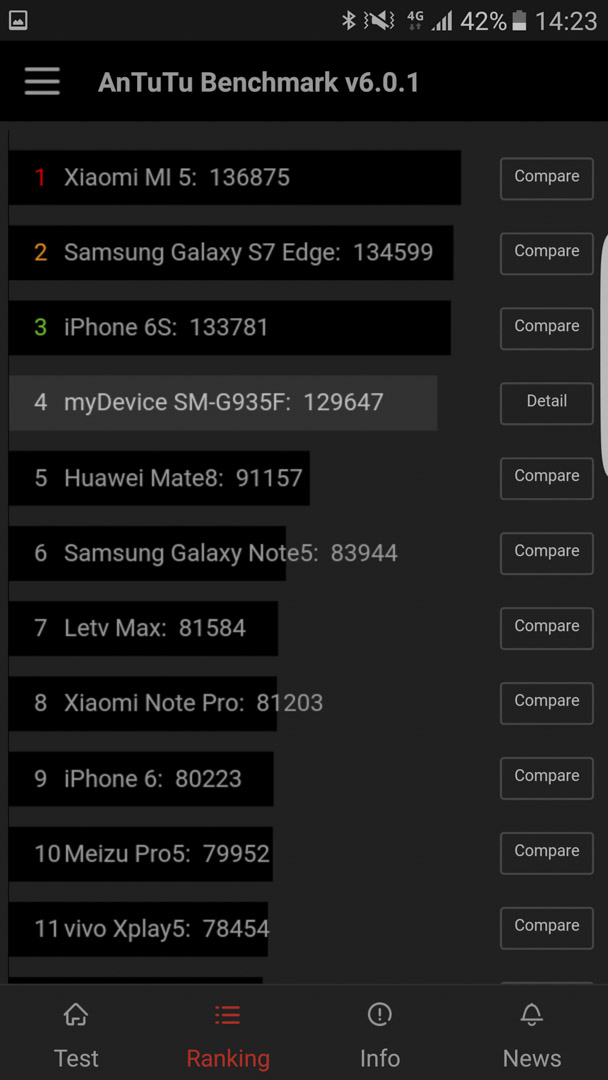Compare with iPhone 6
Image resolution: width=608 pixels, height=1080 pixels.
pos(547,778)
